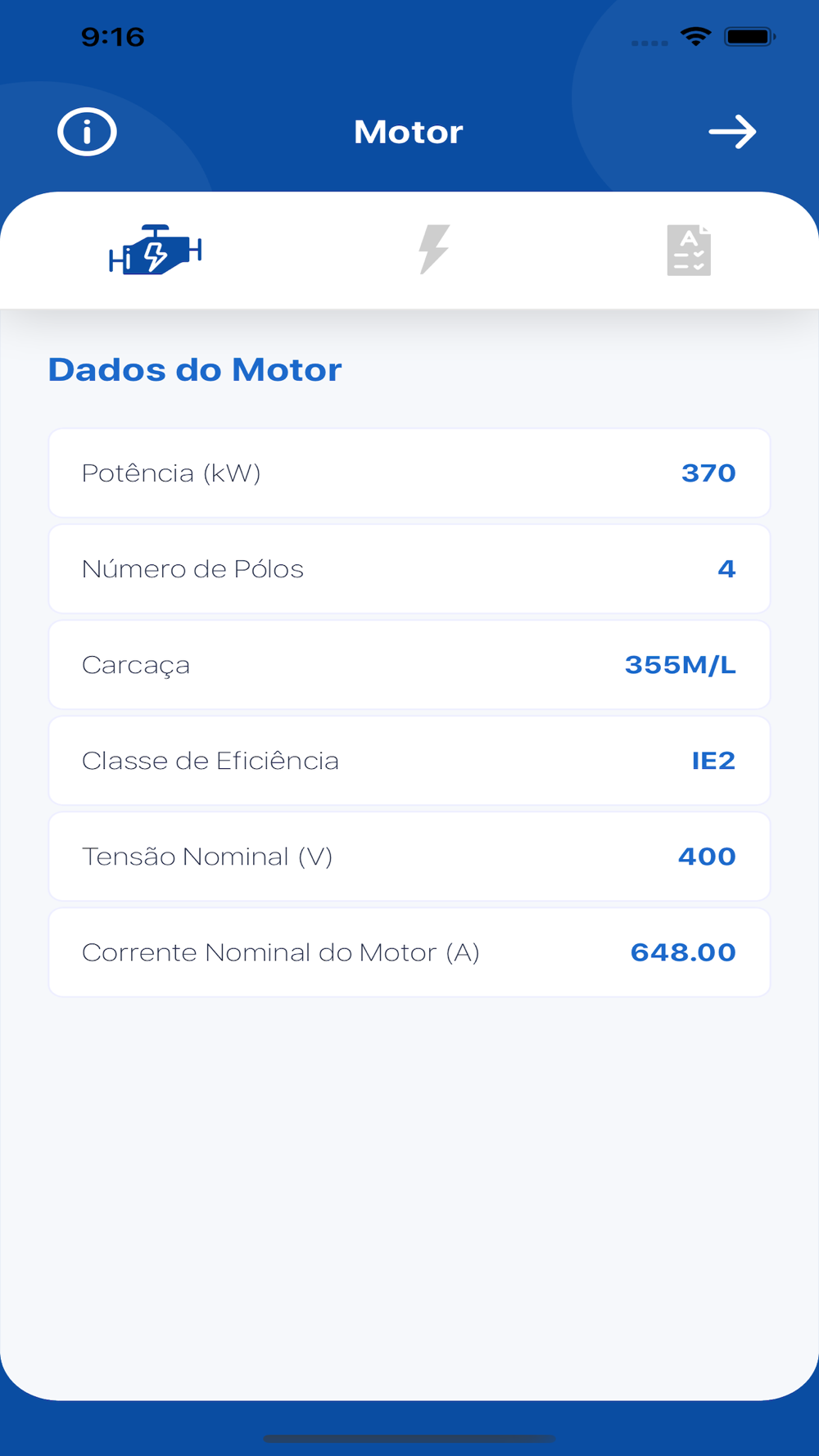Switch to the document checklist tab
The width and height of the screenshot is (819, 1456).
coord(689,250)
